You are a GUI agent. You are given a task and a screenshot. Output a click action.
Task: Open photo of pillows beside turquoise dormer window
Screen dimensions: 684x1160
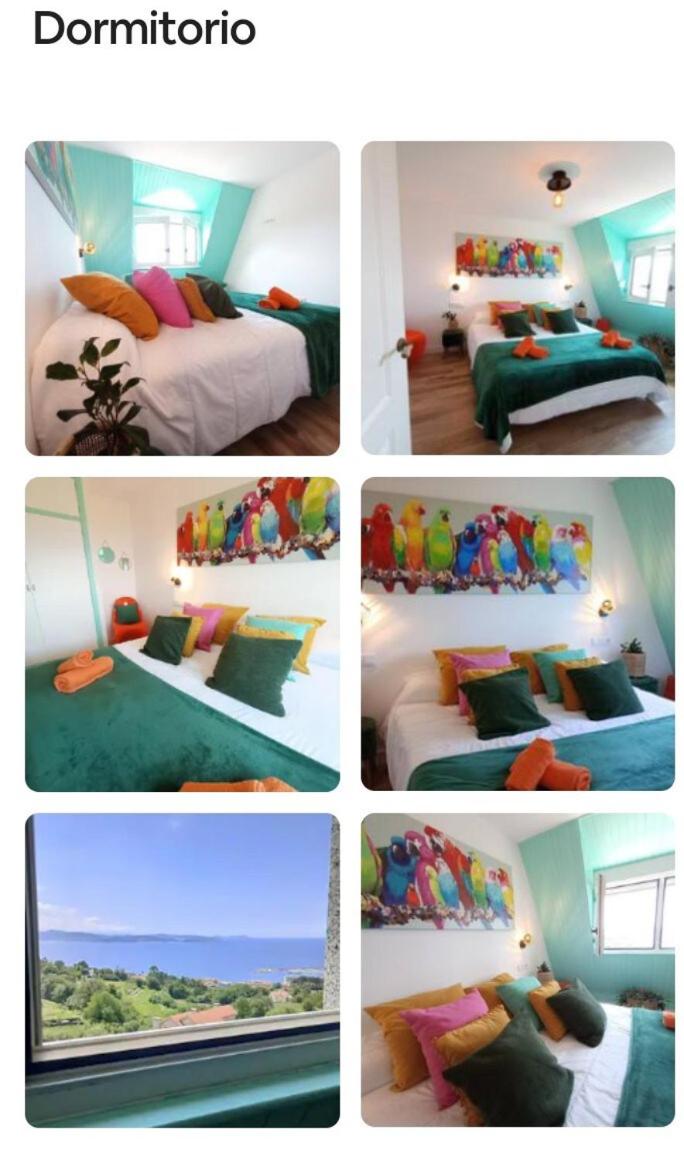click(518, 970)
